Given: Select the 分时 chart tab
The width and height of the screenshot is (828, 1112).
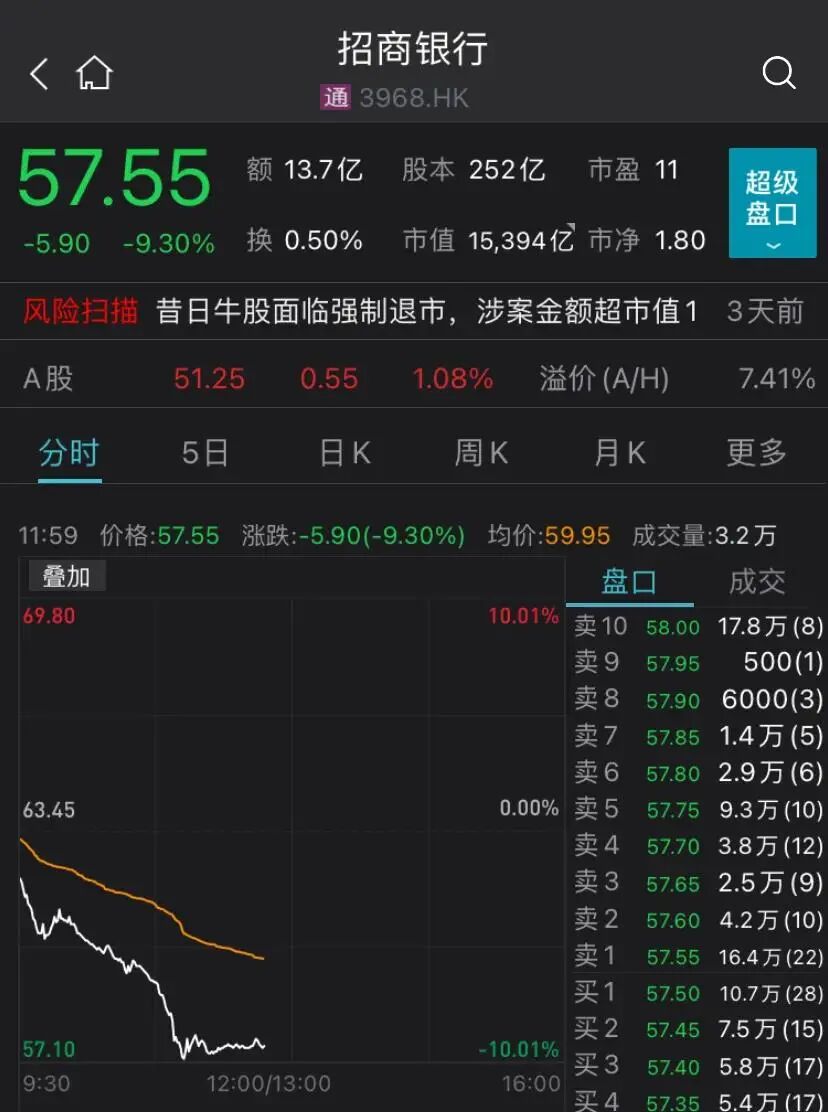Looking at the screenshot, I should pyautogui.click(x=69, y=452).
